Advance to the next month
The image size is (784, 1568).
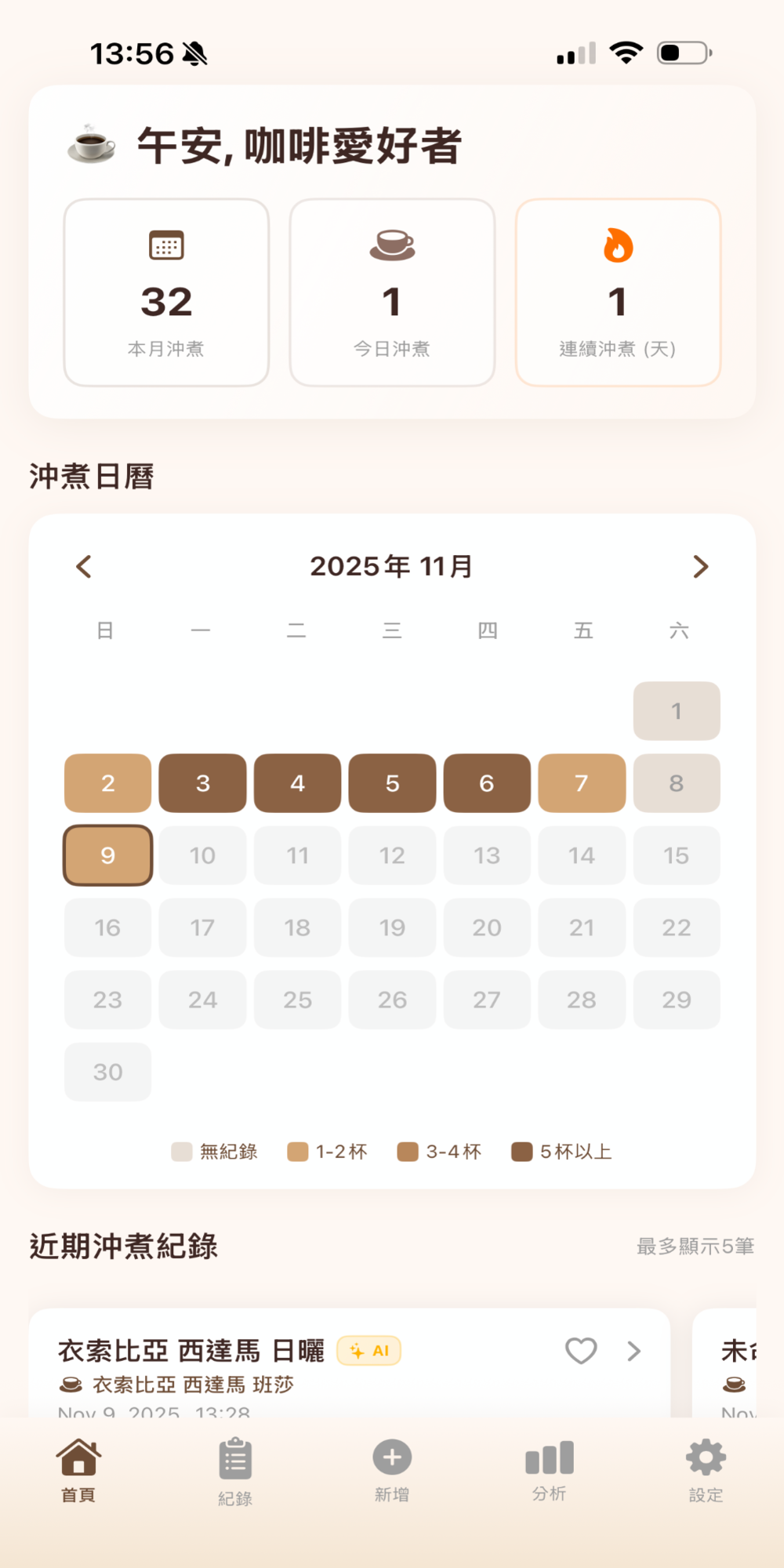click(701, 566)
